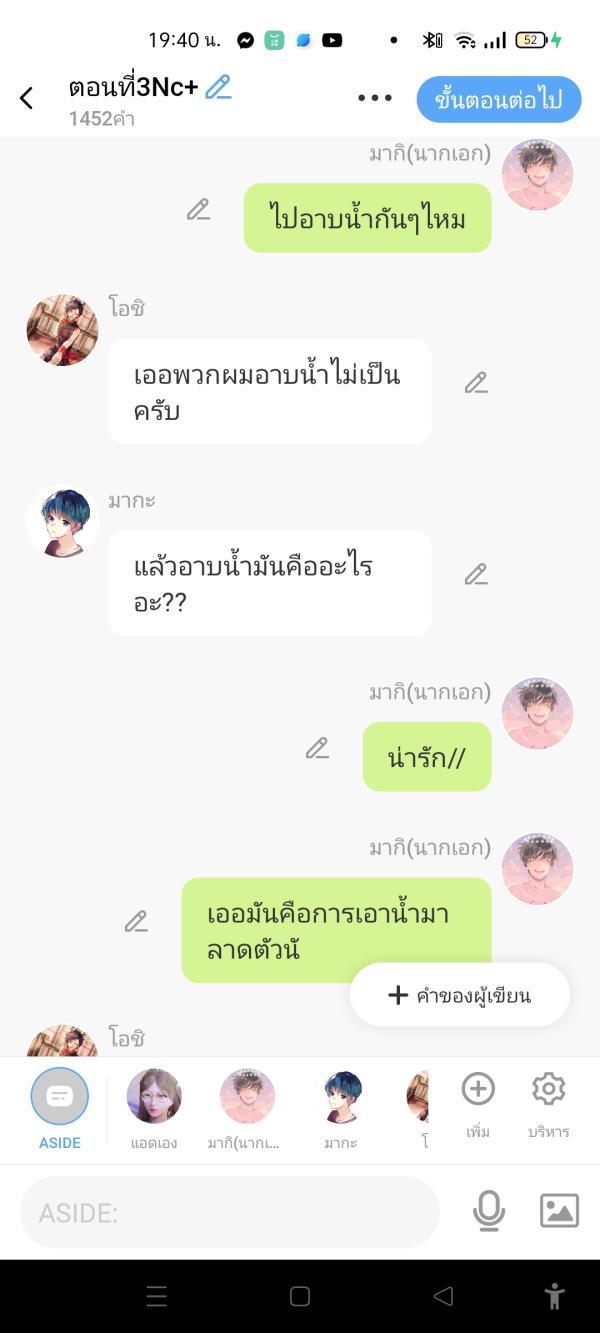The height and width of the screenshot is (1333, 600).
Task: Go back using the top-left arrow
Action: coord(27,98)
